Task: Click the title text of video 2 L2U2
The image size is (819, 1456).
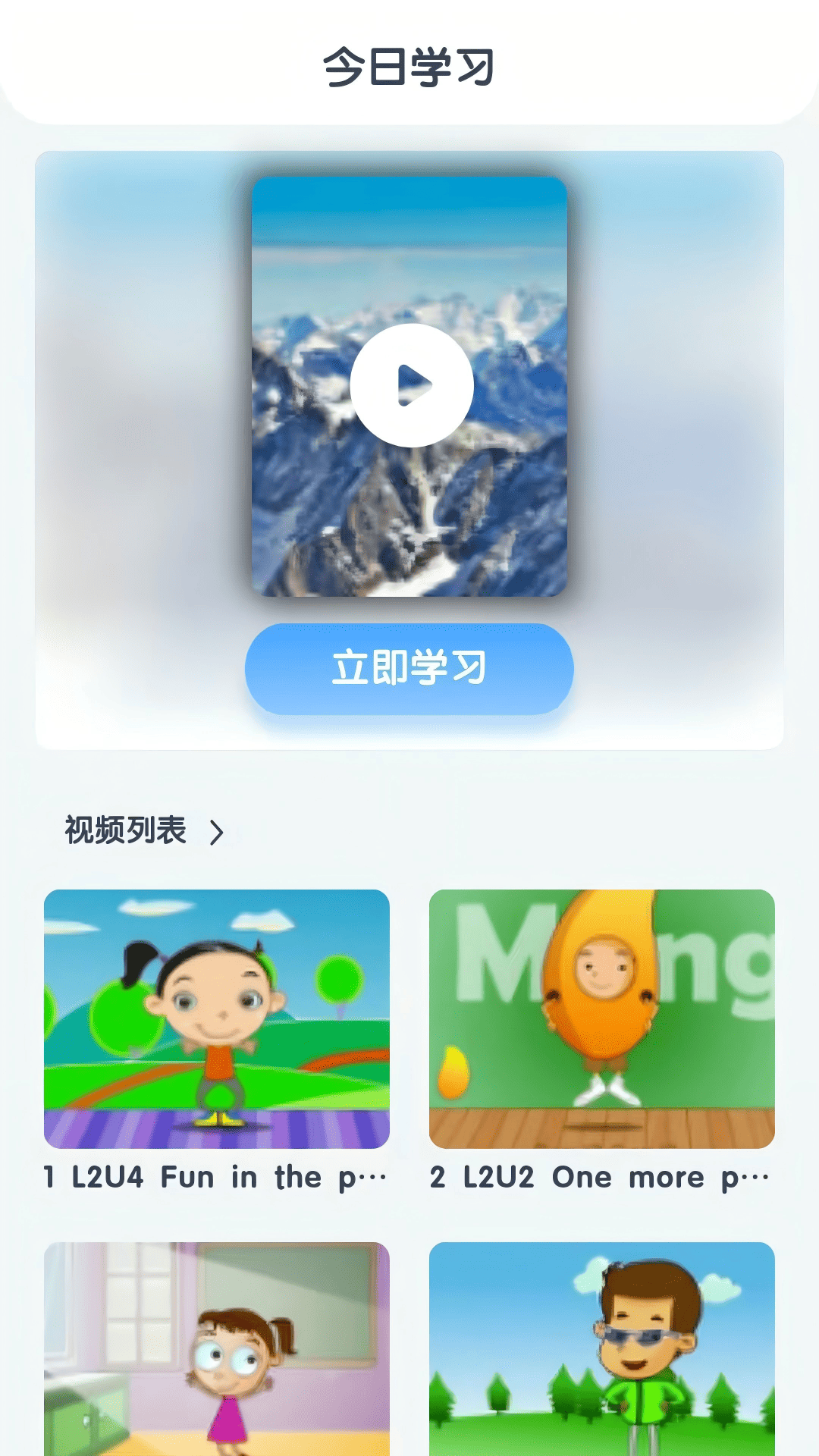Action: (x=601, y=1178)
